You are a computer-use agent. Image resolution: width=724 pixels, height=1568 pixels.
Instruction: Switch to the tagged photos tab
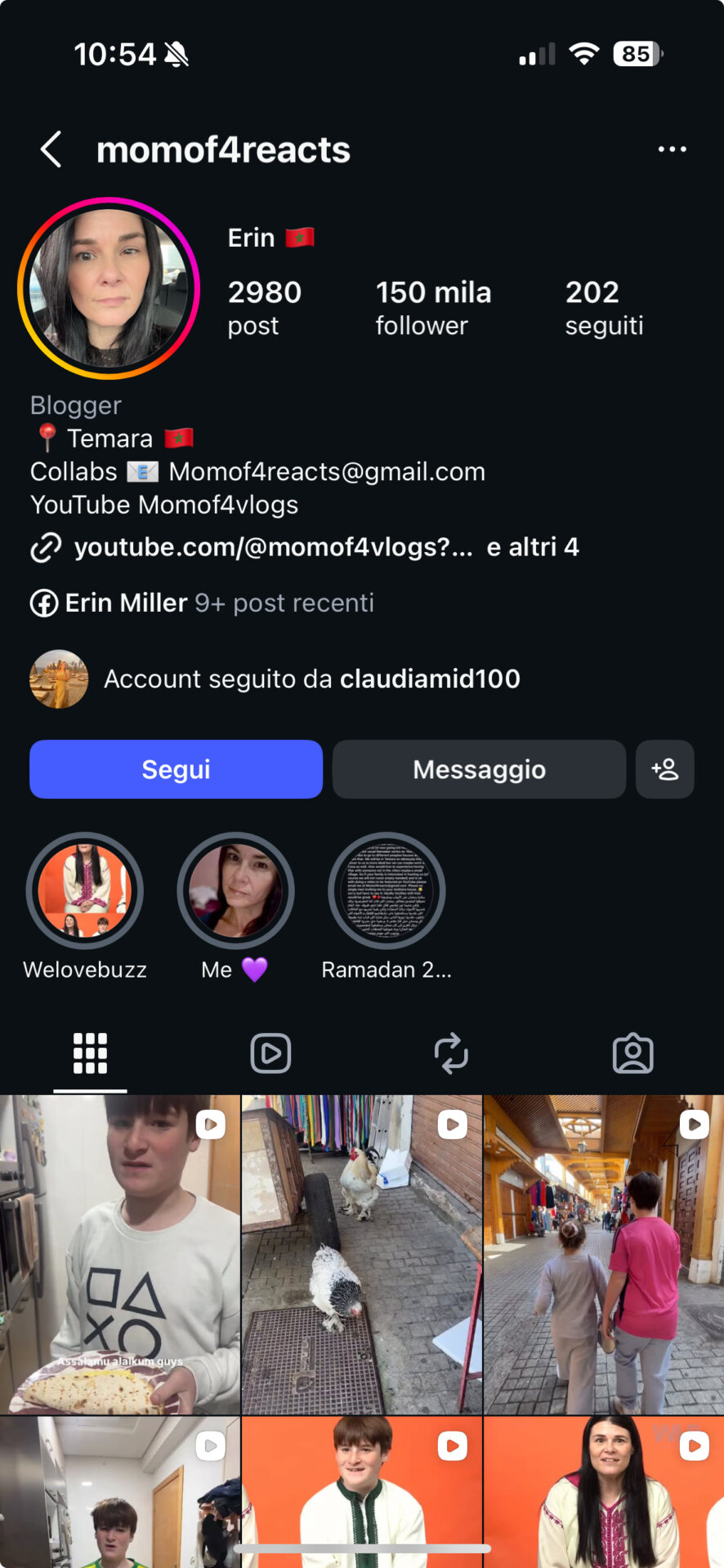pyautogui.click(x=632, y=1053)
